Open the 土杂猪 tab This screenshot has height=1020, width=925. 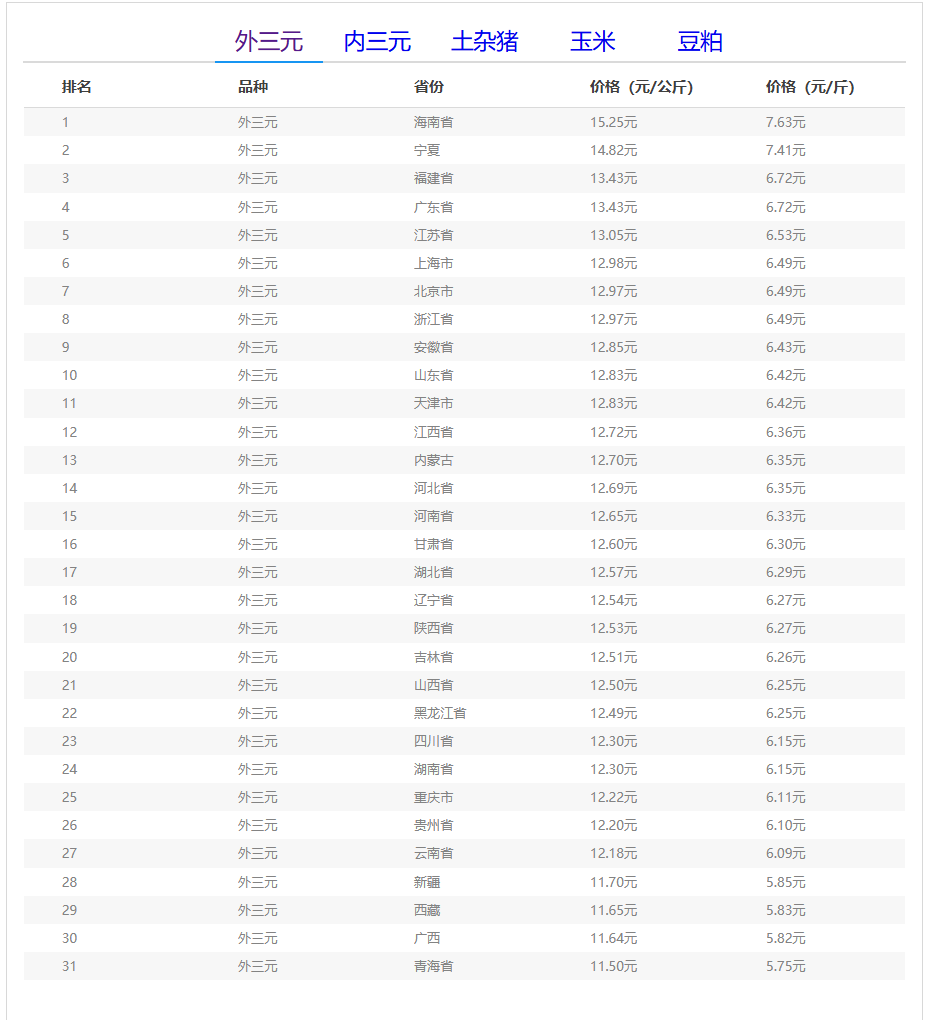(485, 42)
